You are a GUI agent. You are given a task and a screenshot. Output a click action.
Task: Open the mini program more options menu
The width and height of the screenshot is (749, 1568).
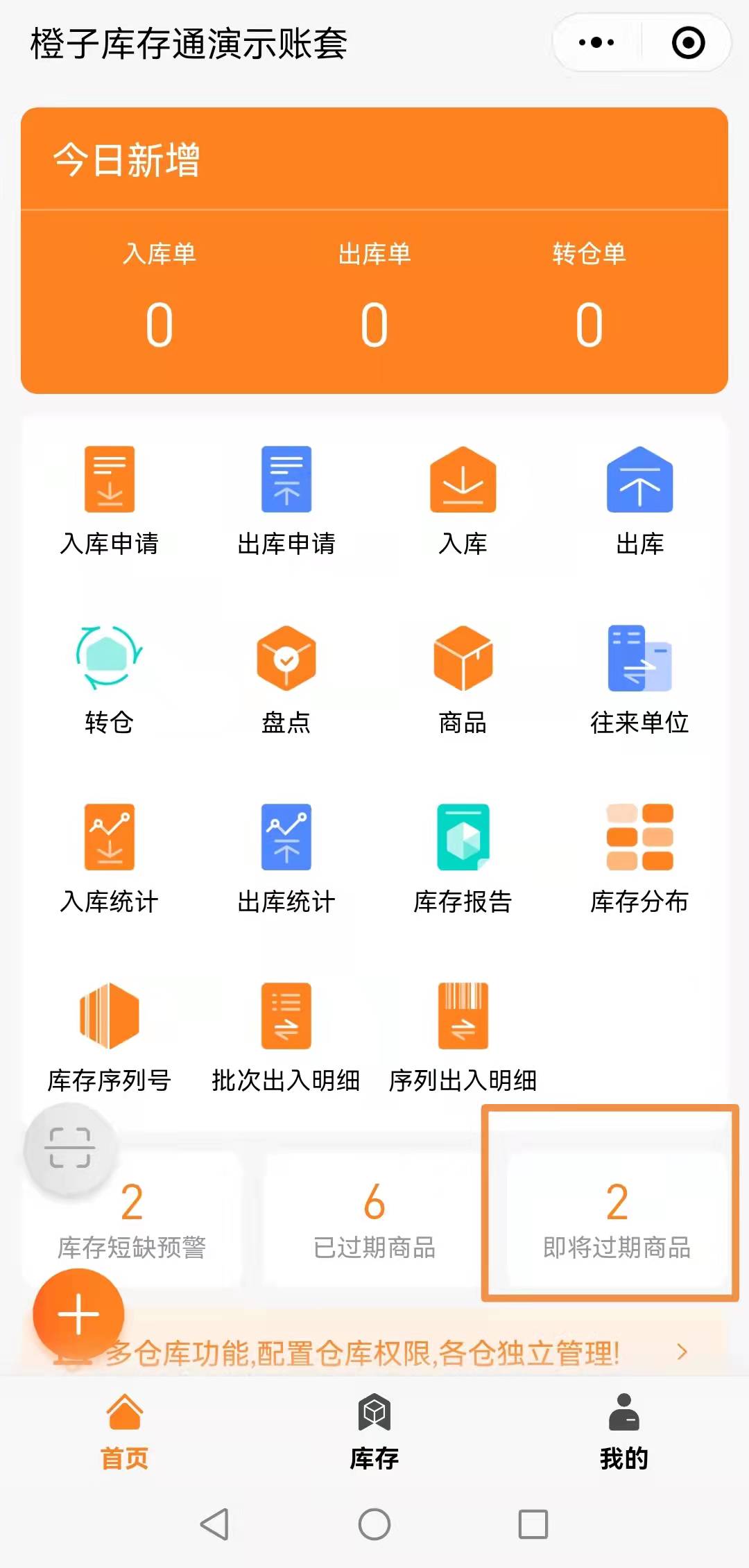(596, 43)
